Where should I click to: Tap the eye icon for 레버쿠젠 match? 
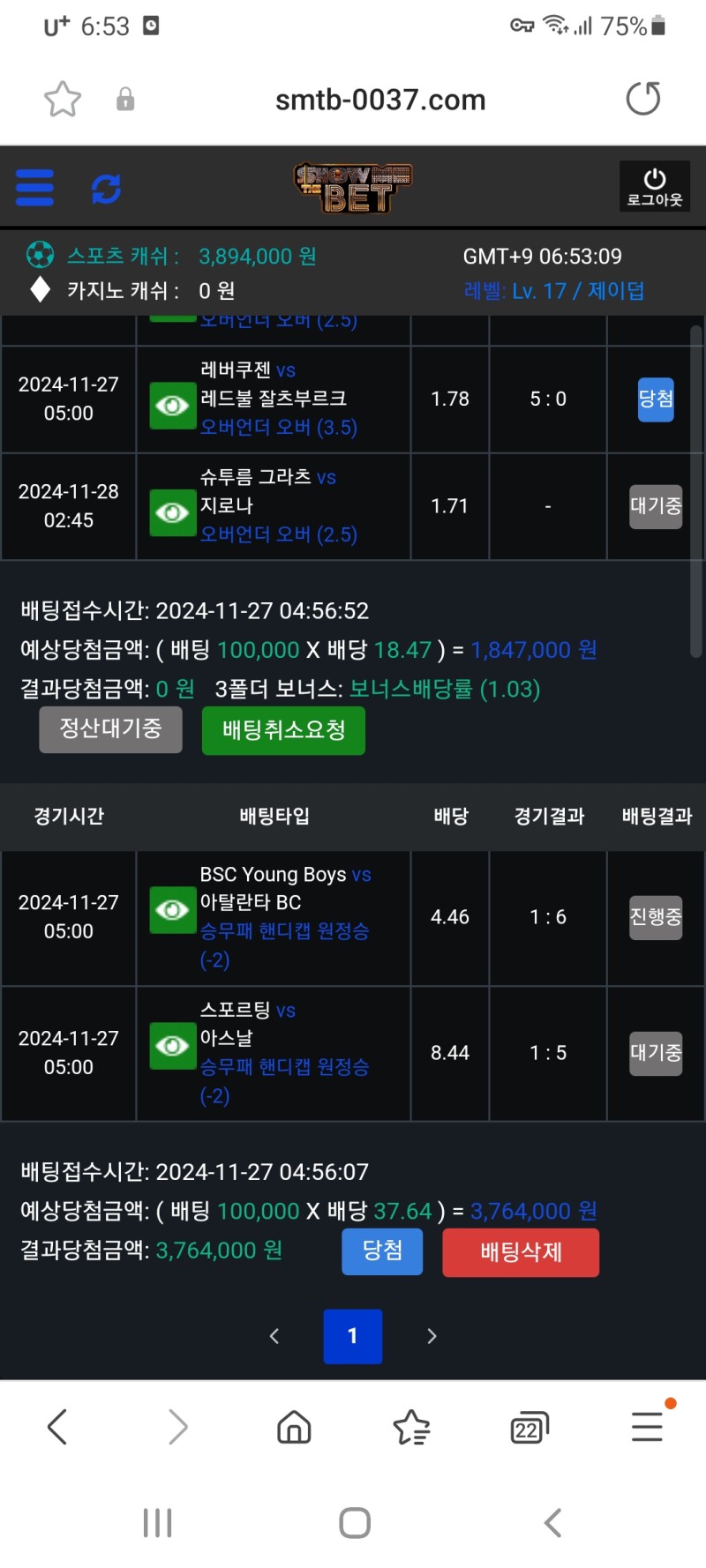pyautogui.click(x=172, y=406)
